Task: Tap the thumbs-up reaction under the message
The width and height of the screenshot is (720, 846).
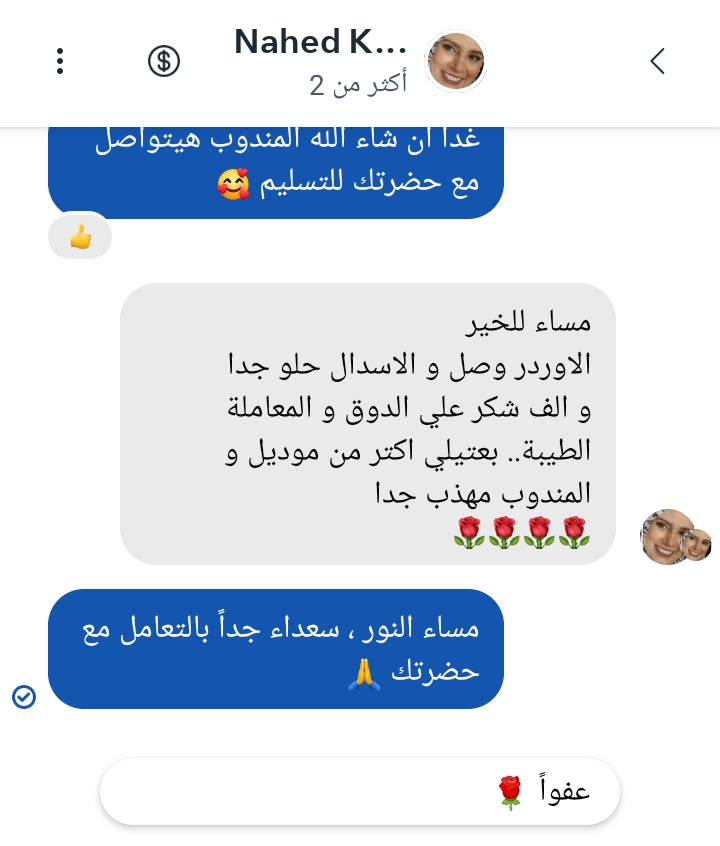Action: pyautogui.click(x=80, y=237)
